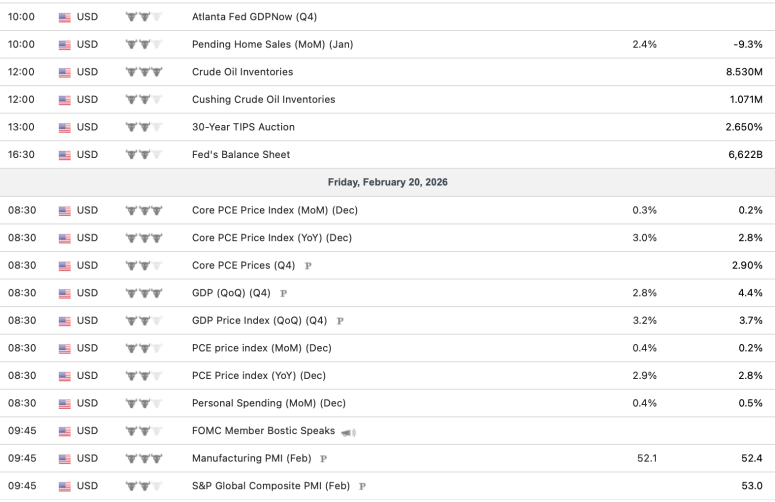Open the Core PCE Prices (Q4) row

tap(245, 266)
